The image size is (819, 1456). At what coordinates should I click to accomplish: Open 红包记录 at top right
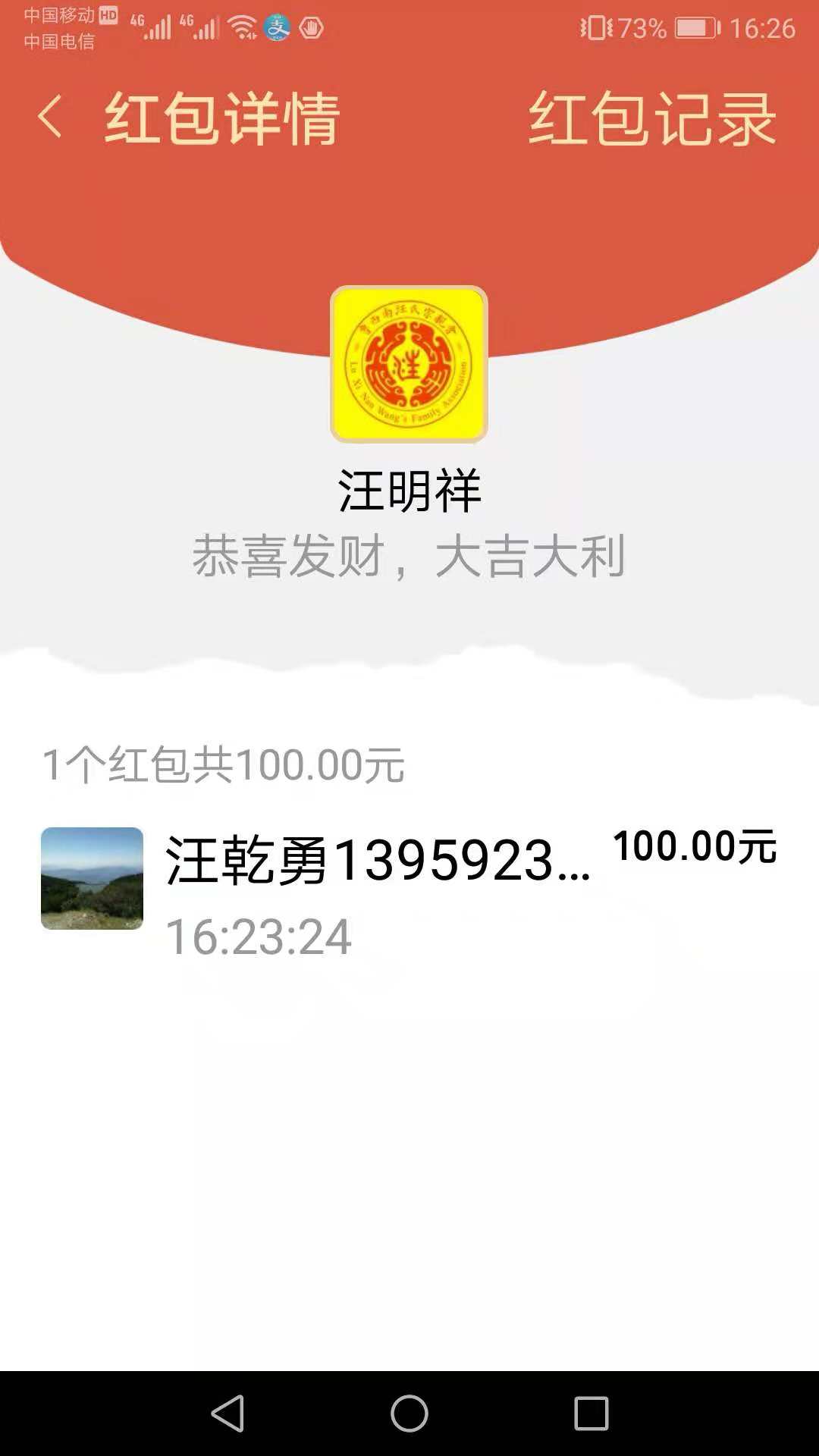(651, 121)
